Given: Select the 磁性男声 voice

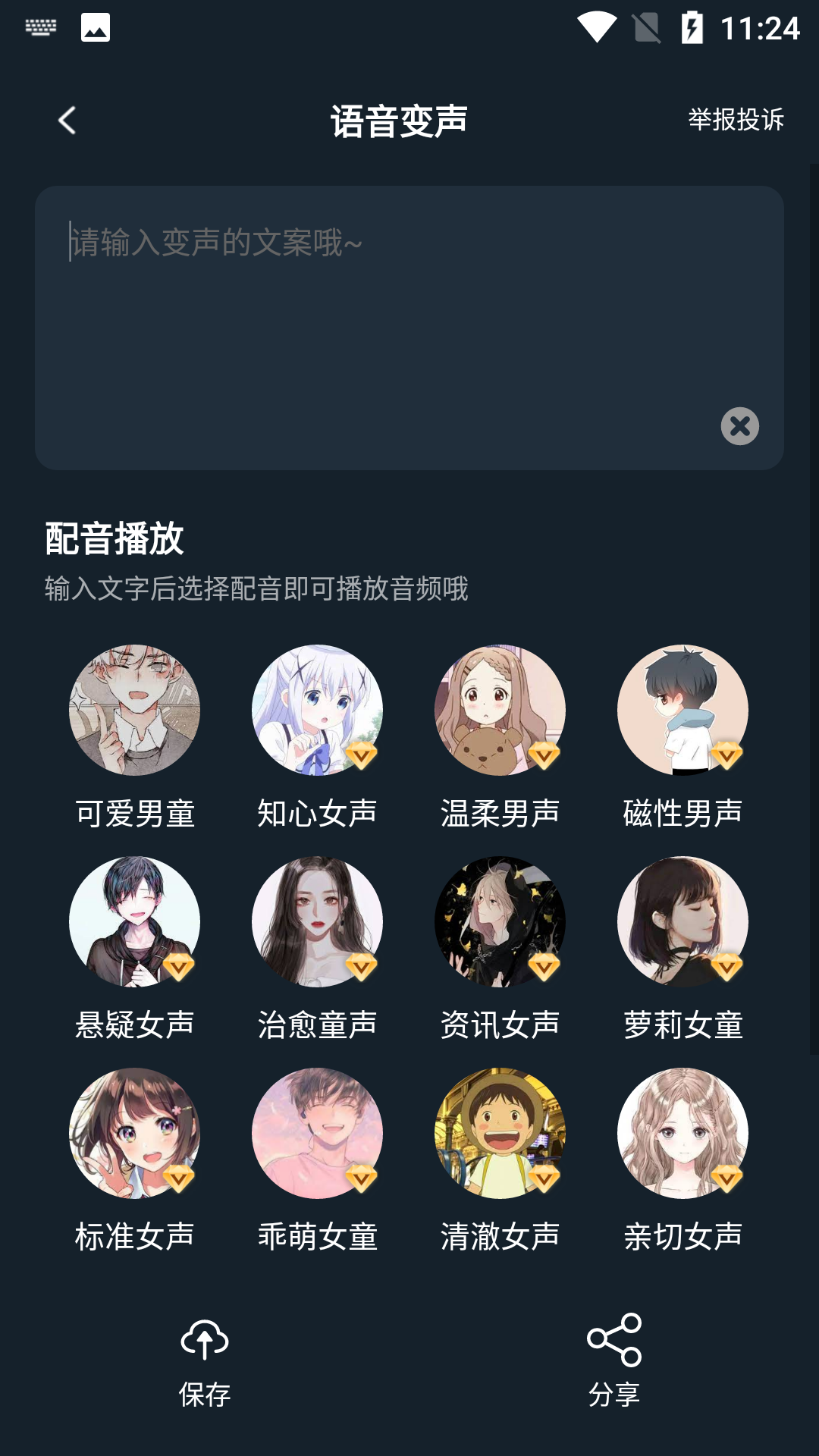Looking at the screenshot, I should point(682,711).
